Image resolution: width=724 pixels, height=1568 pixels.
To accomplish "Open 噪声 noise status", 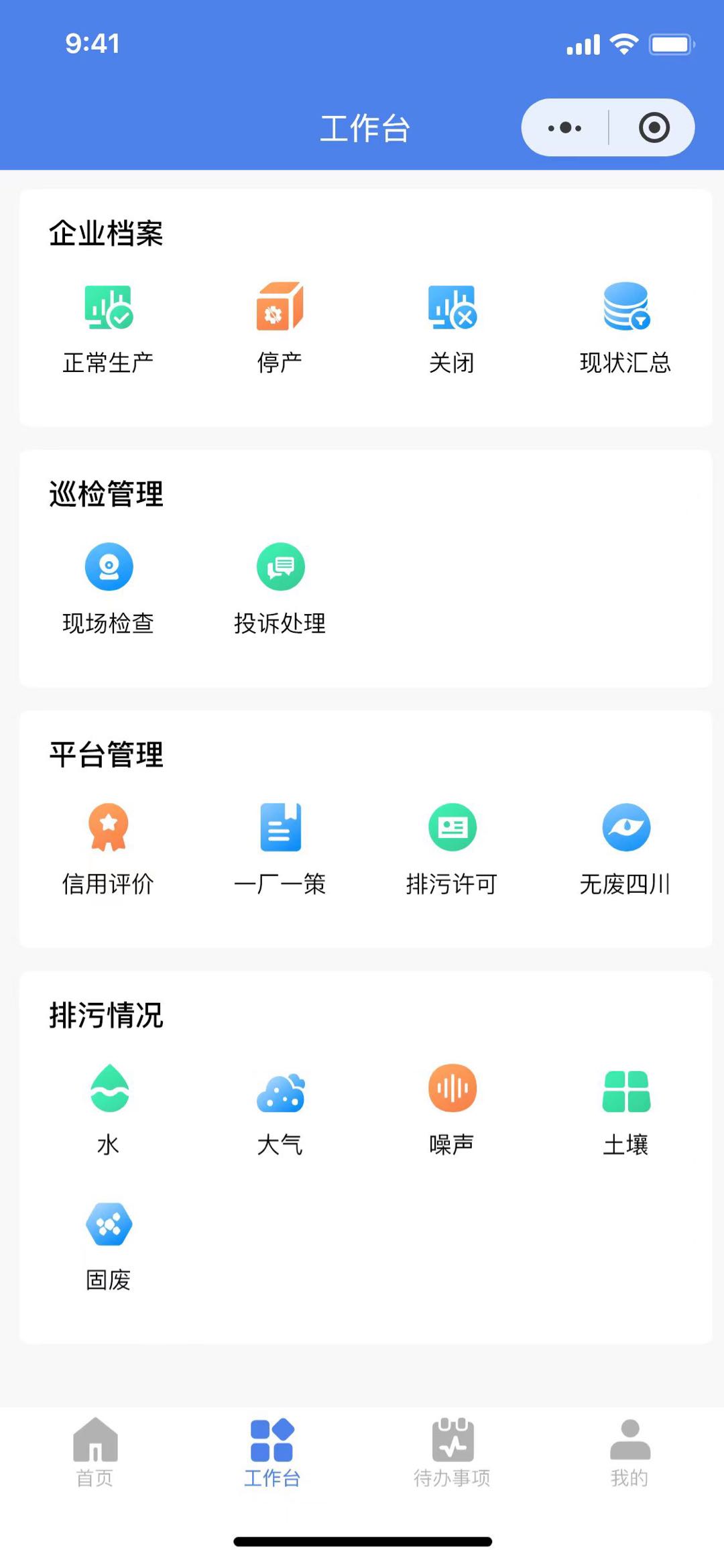I will [452, 1108].
